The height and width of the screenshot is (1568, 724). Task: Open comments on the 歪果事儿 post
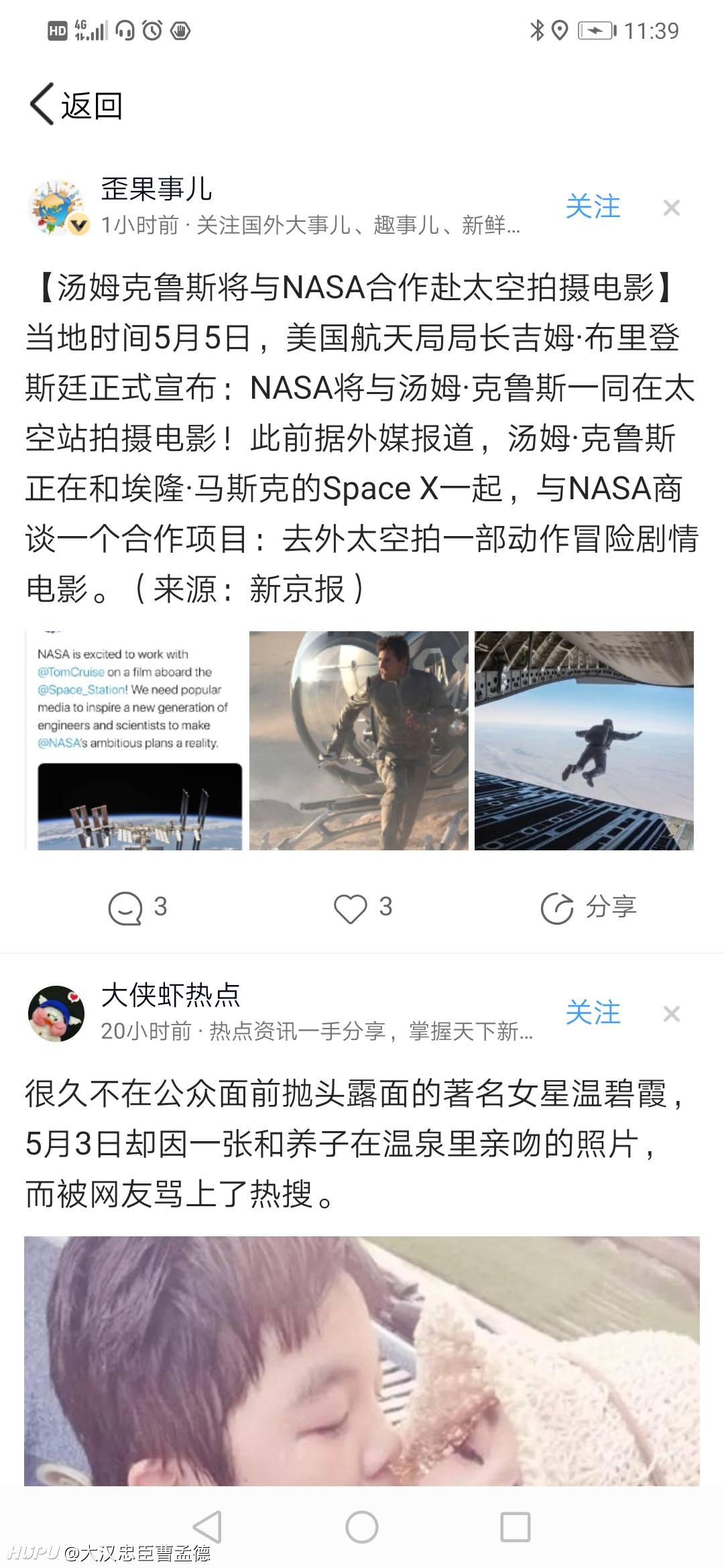click(137, 908)
